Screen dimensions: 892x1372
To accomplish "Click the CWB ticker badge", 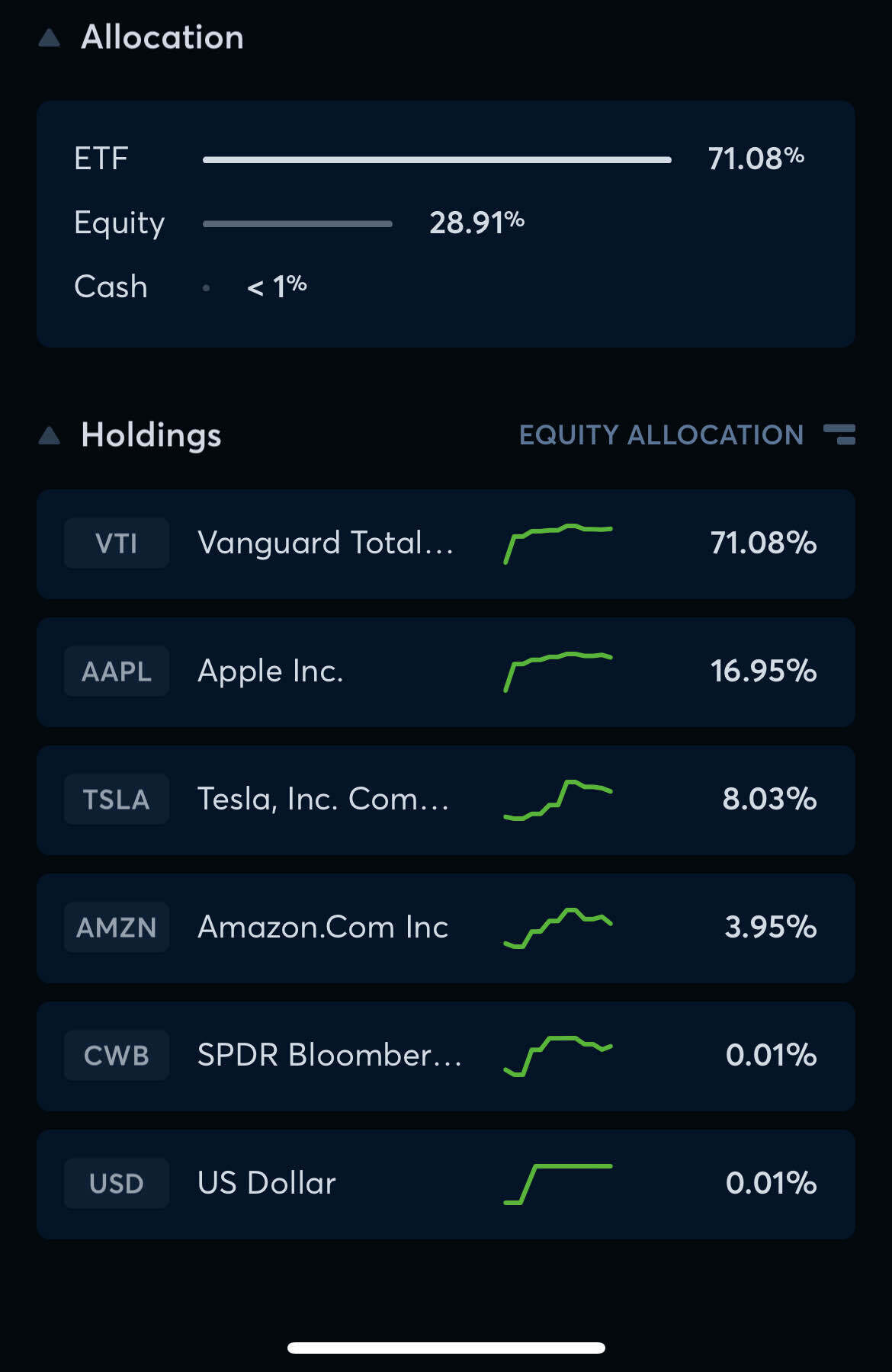I will coord(116,1055).
